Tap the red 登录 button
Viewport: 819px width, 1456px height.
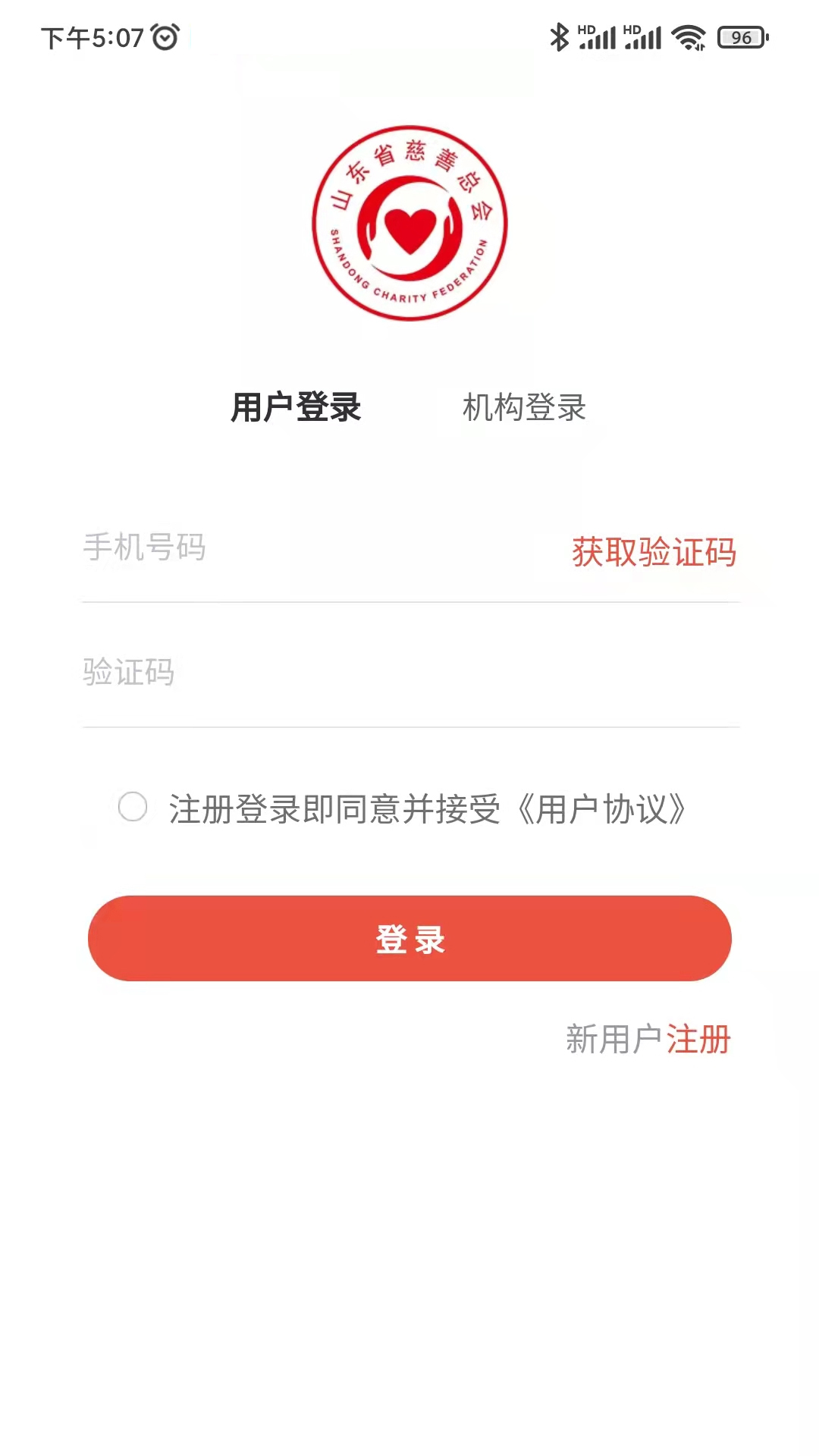[409, 939]
